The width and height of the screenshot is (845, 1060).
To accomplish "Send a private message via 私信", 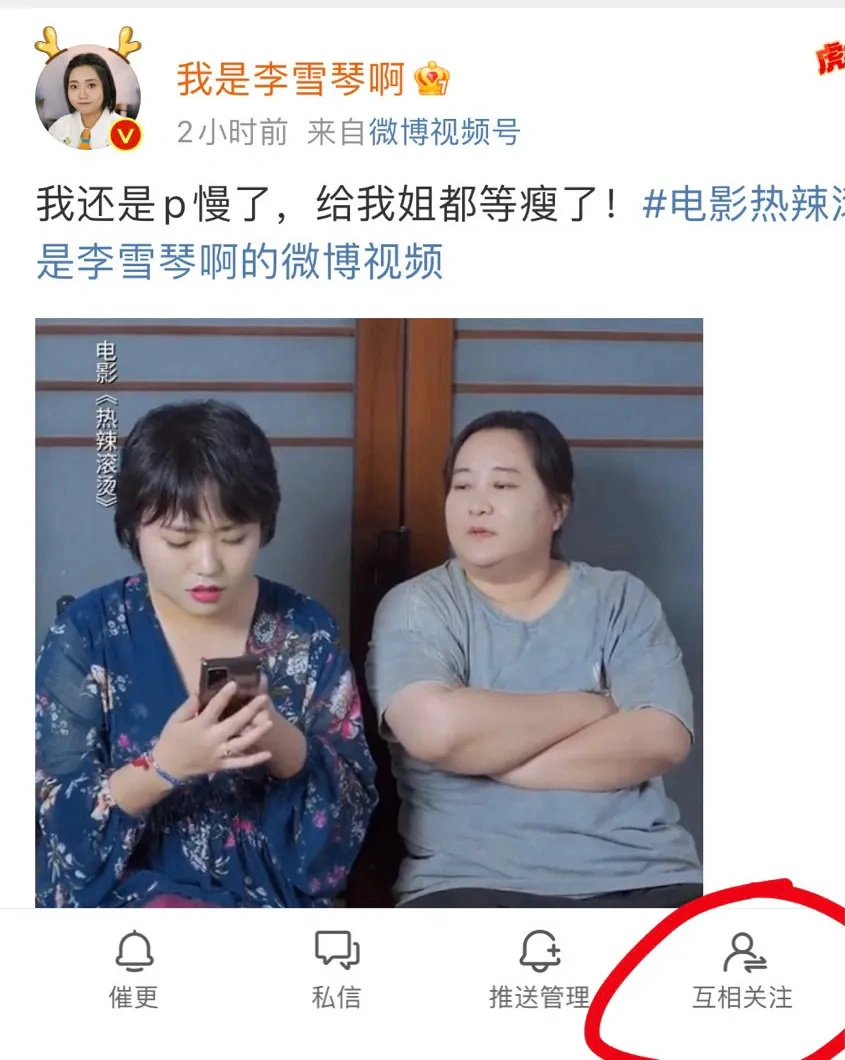I will [x=336, y=967].
